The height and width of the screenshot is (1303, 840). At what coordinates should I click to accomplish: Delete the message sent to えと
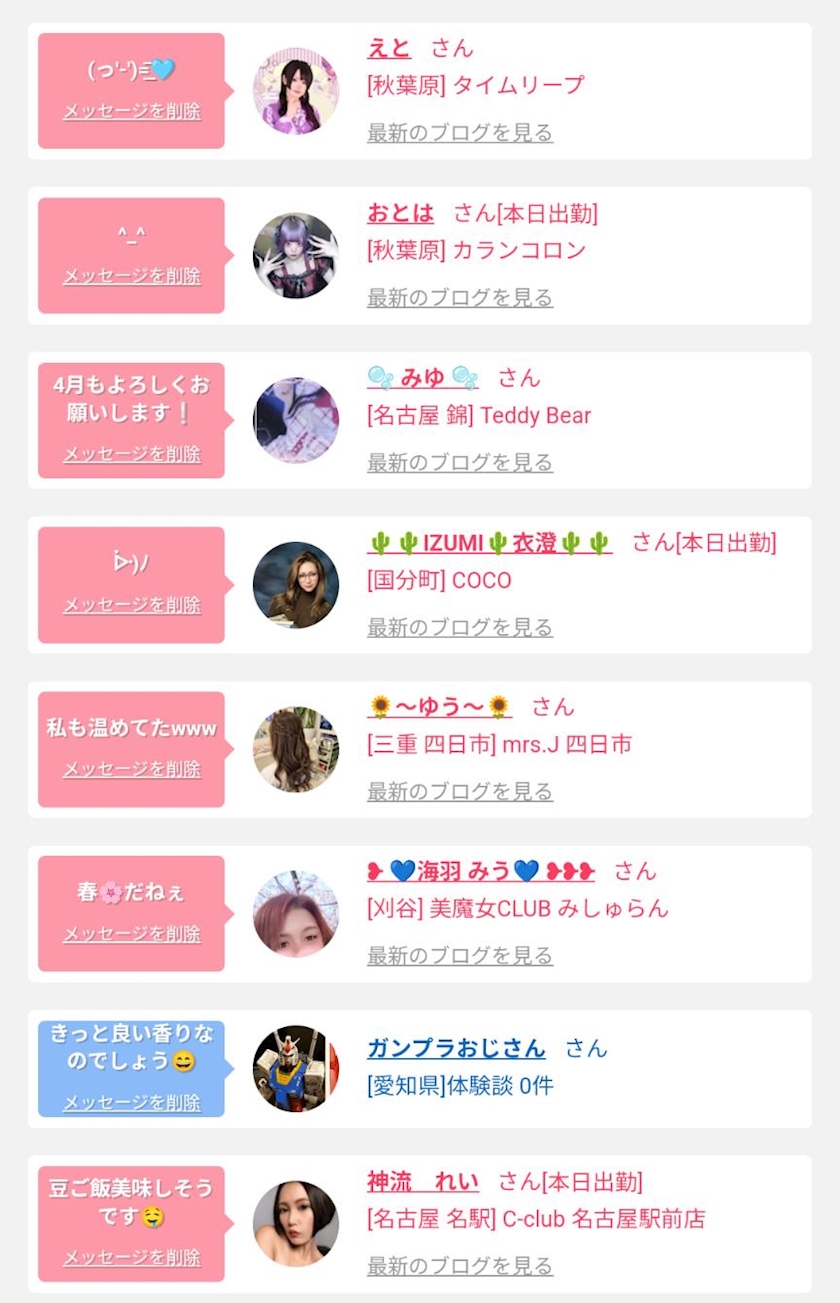(132, 111)
